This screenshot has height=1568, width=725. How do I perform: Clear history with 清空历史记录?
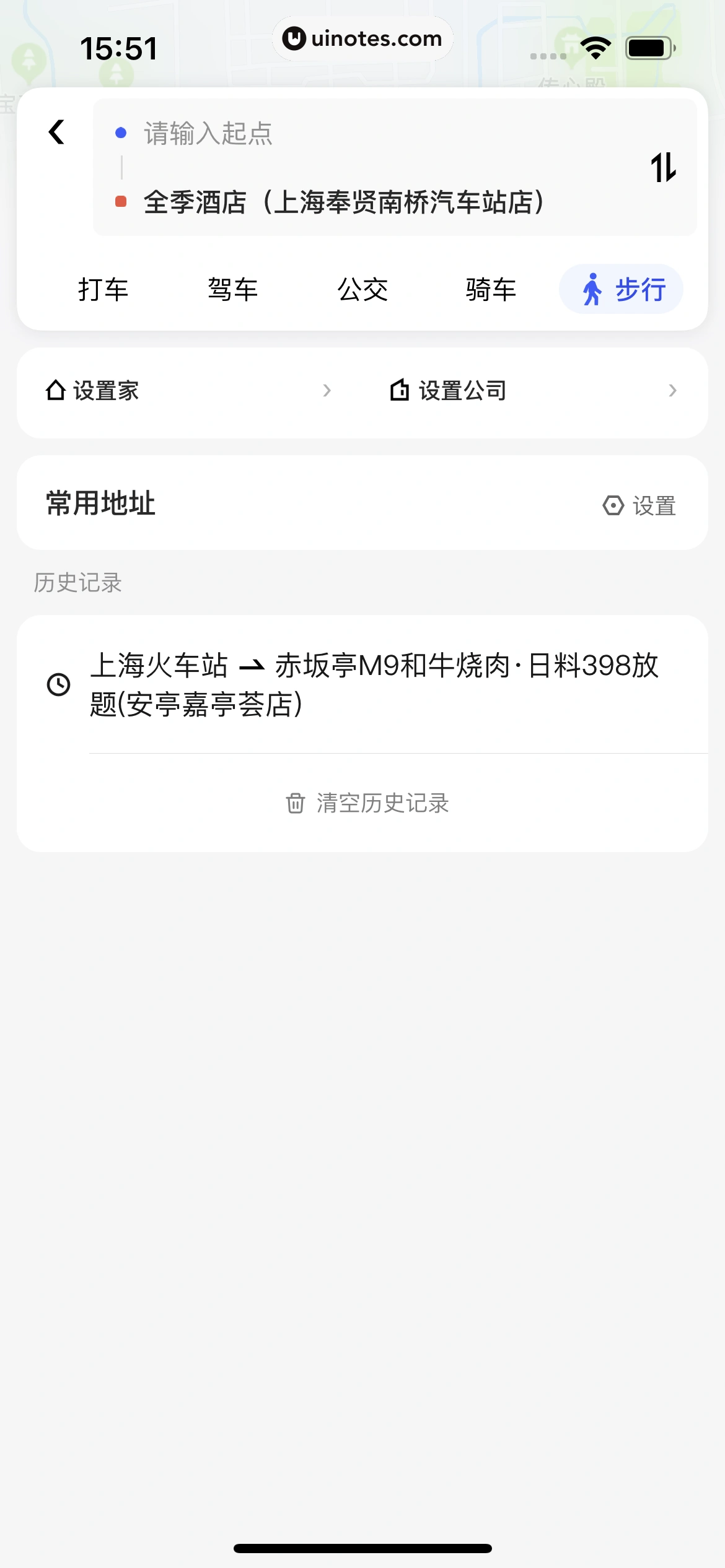coord(367,803)
